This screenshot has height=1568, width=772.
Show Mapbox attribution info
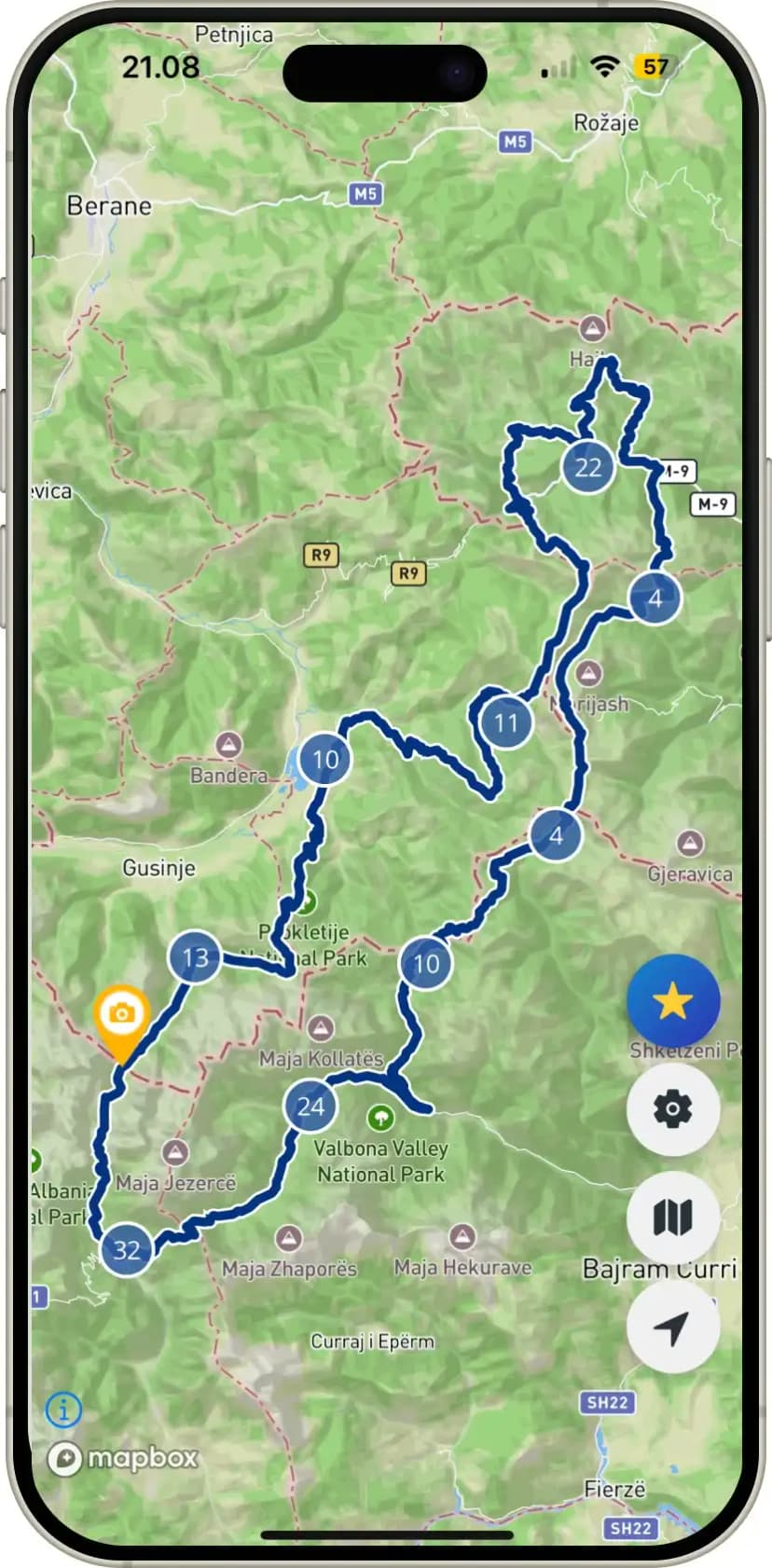[63, 1409]
